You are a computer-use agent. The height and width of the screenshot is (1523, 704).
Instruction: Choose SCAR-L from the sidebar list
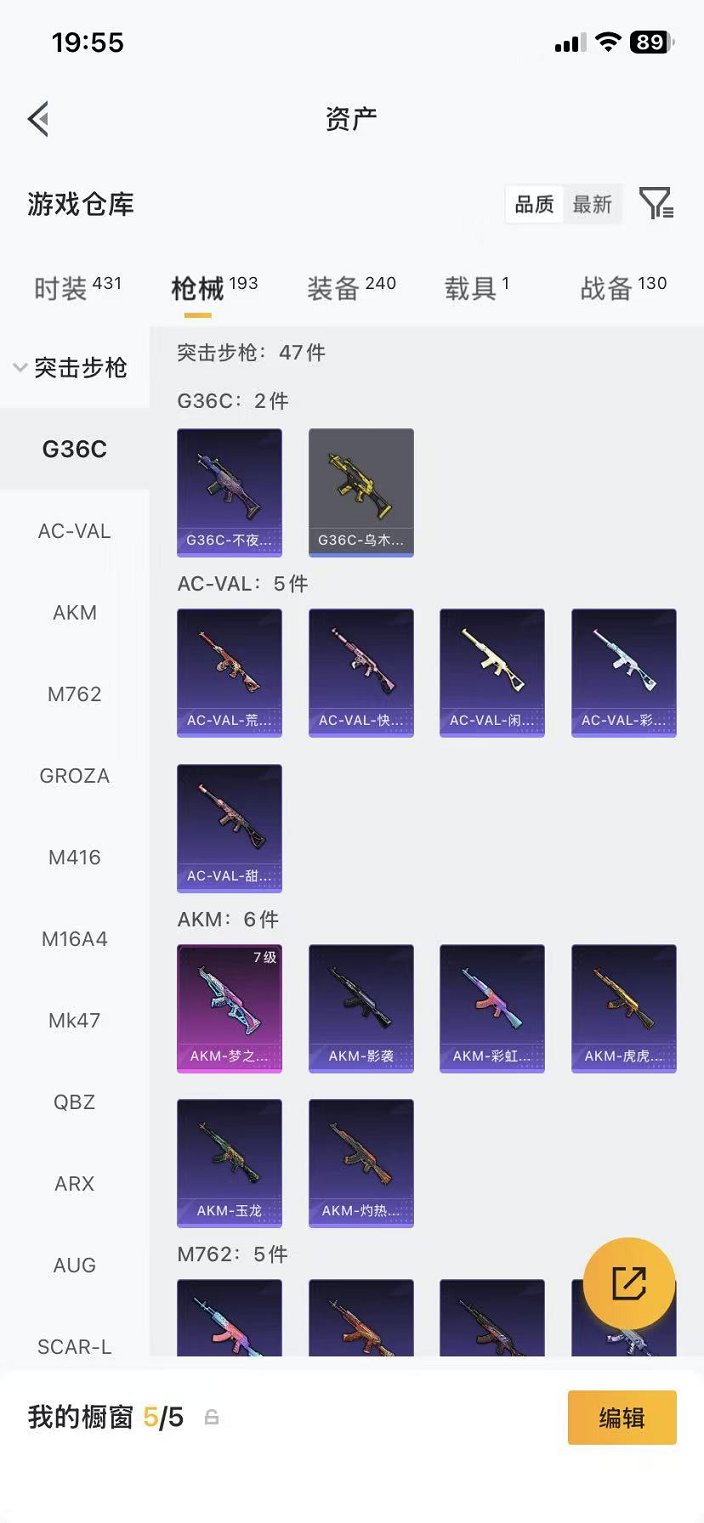click(75, 1347)
